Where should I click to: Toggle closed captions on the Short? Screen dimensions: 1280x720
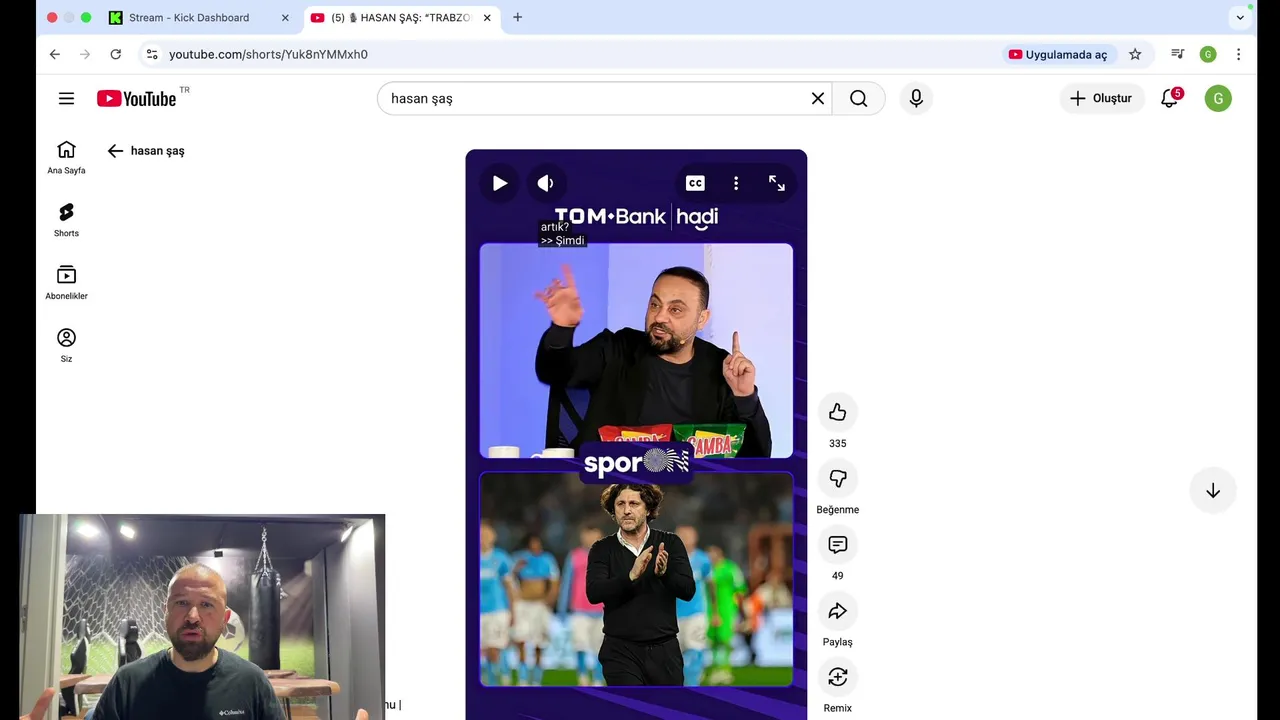695,183
